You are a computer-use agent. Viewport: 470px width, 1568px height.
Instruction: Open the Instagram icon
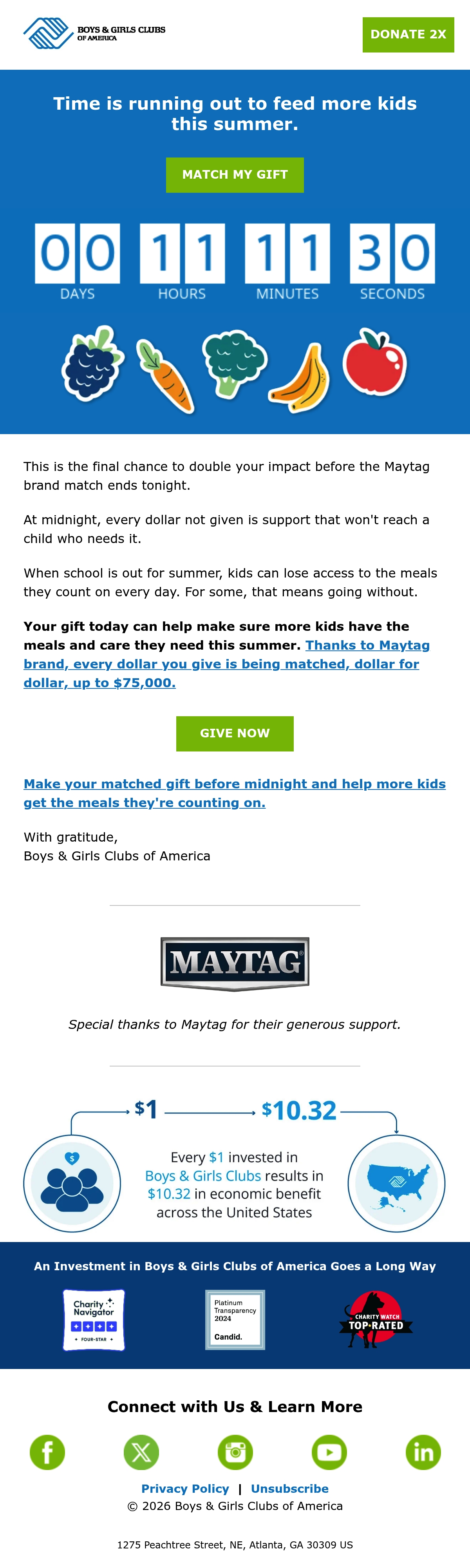[236, 1452]
